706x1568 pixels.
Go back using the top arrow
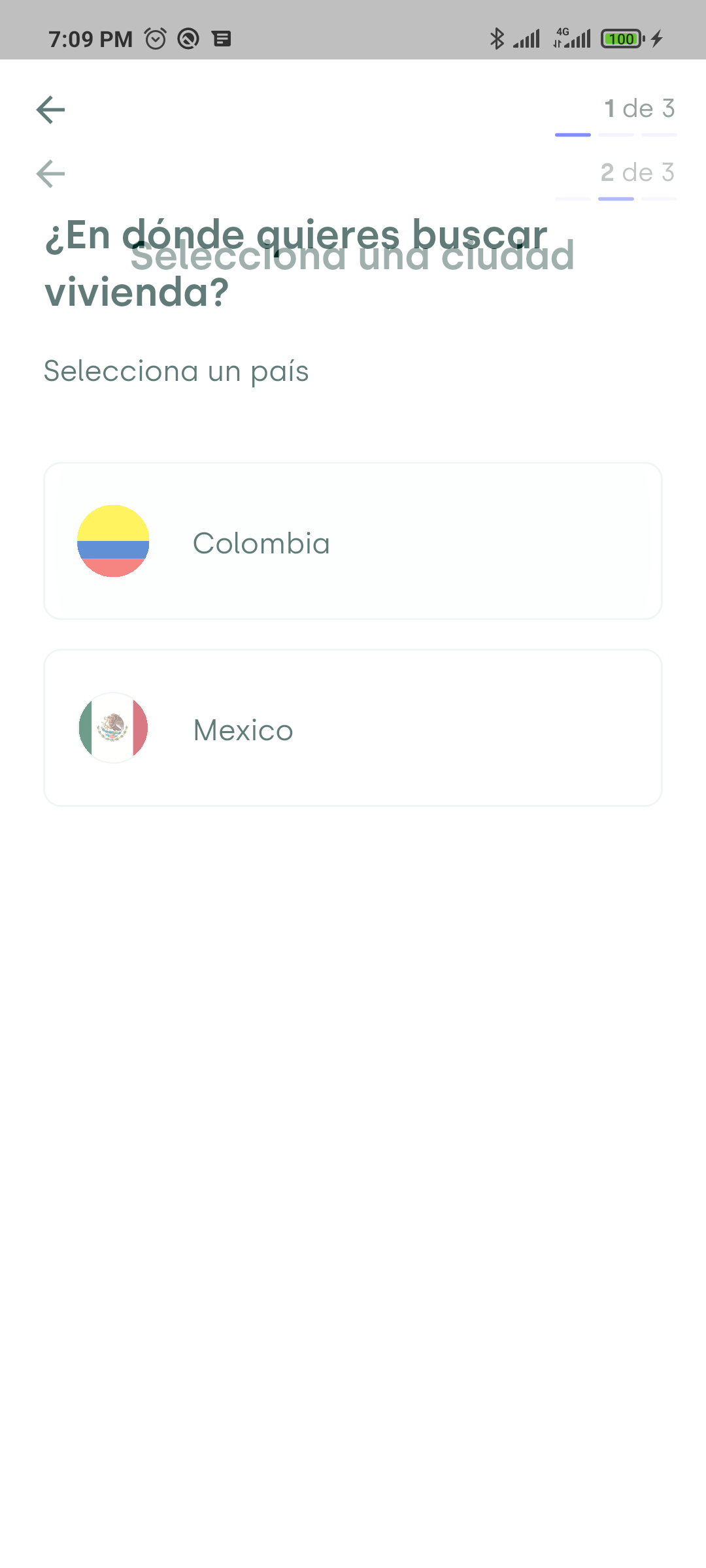(50, 110)
